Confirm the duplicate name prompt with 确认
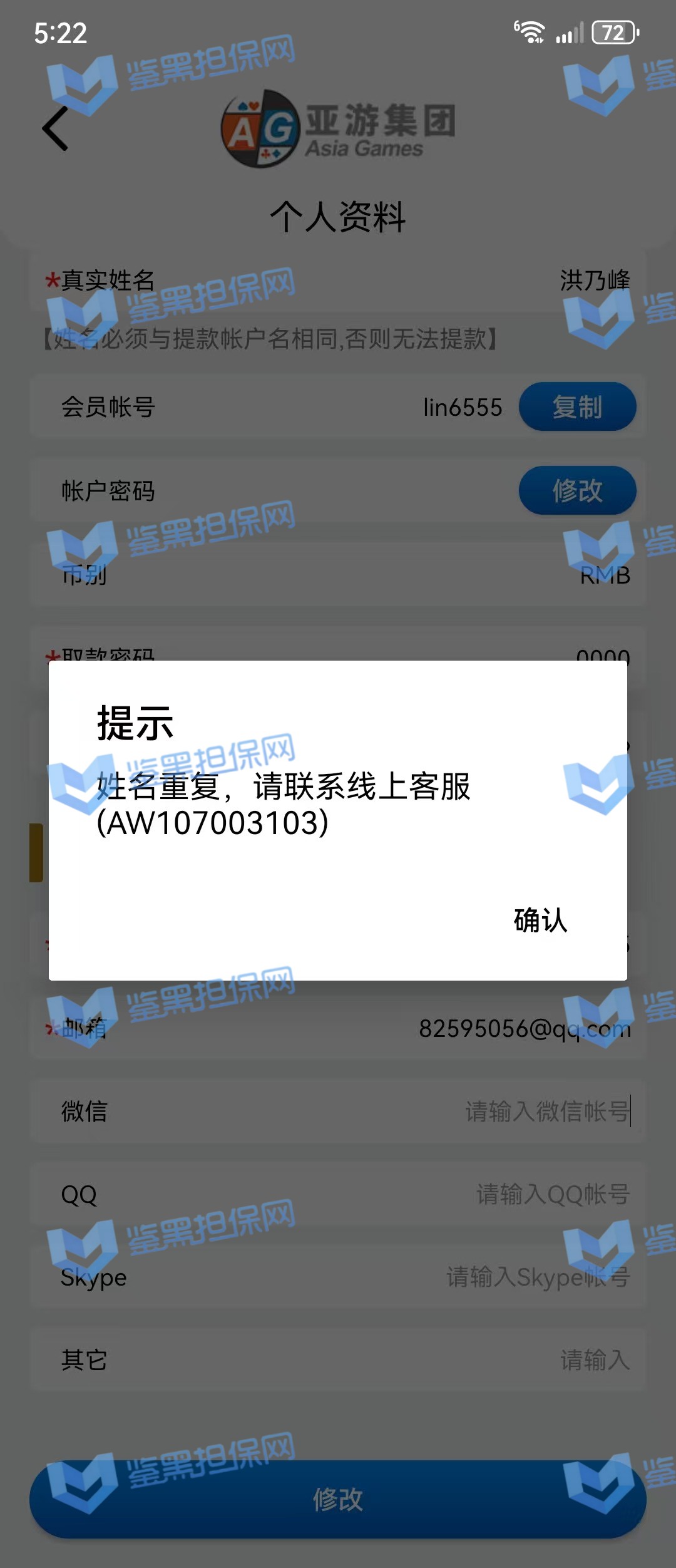The image size is (676, 1568). (540, 921)
